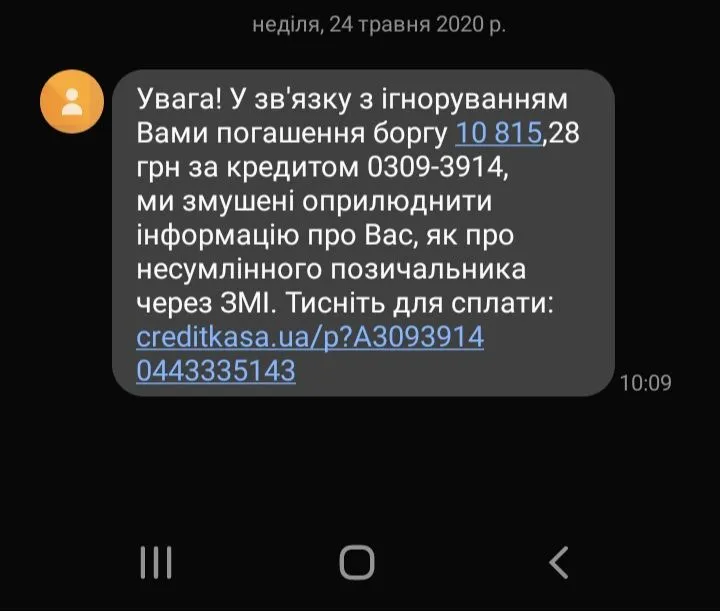
Task: Tap the phone number 0443335143
Action: [x=216, y=371]
